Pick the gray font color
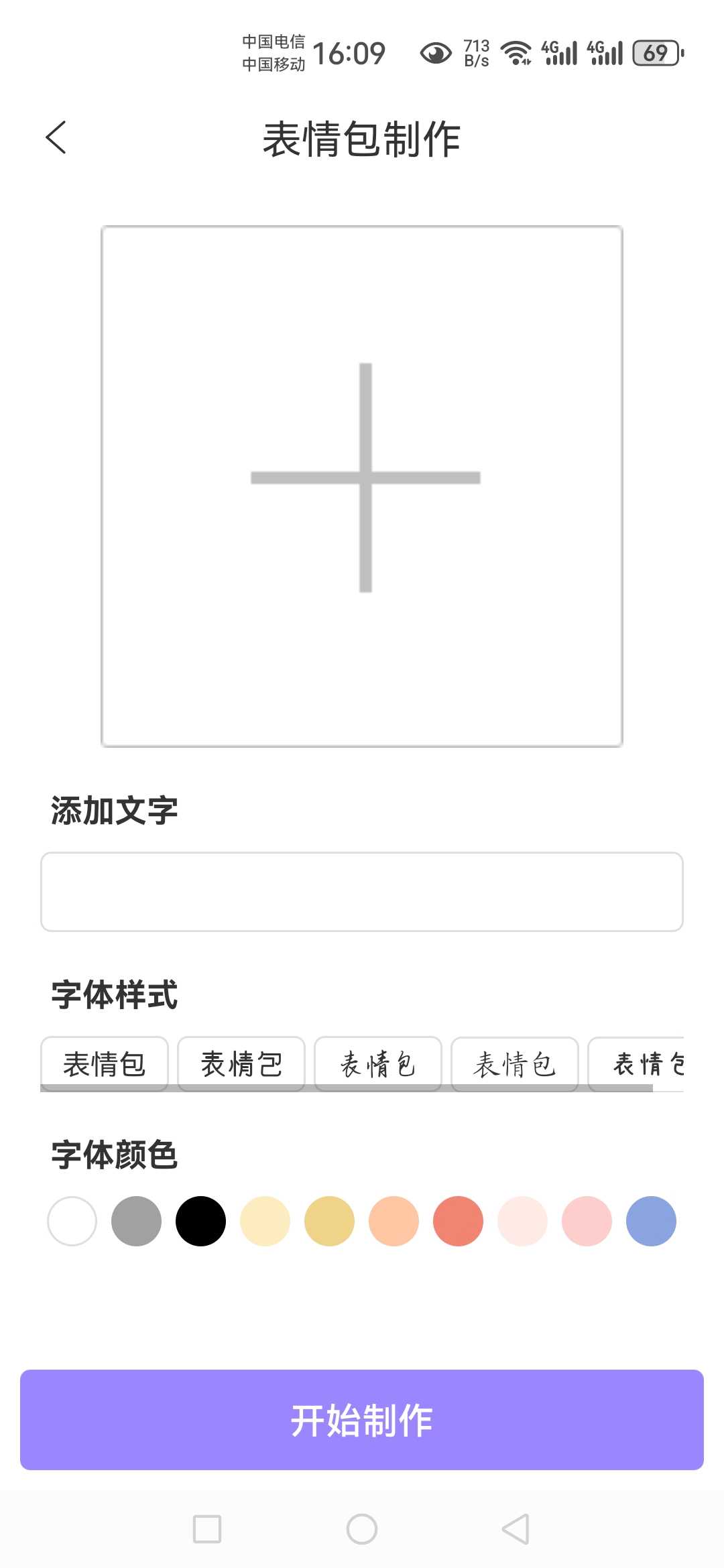Viewport: 724px width, 1568px height. coord(137,1221)
